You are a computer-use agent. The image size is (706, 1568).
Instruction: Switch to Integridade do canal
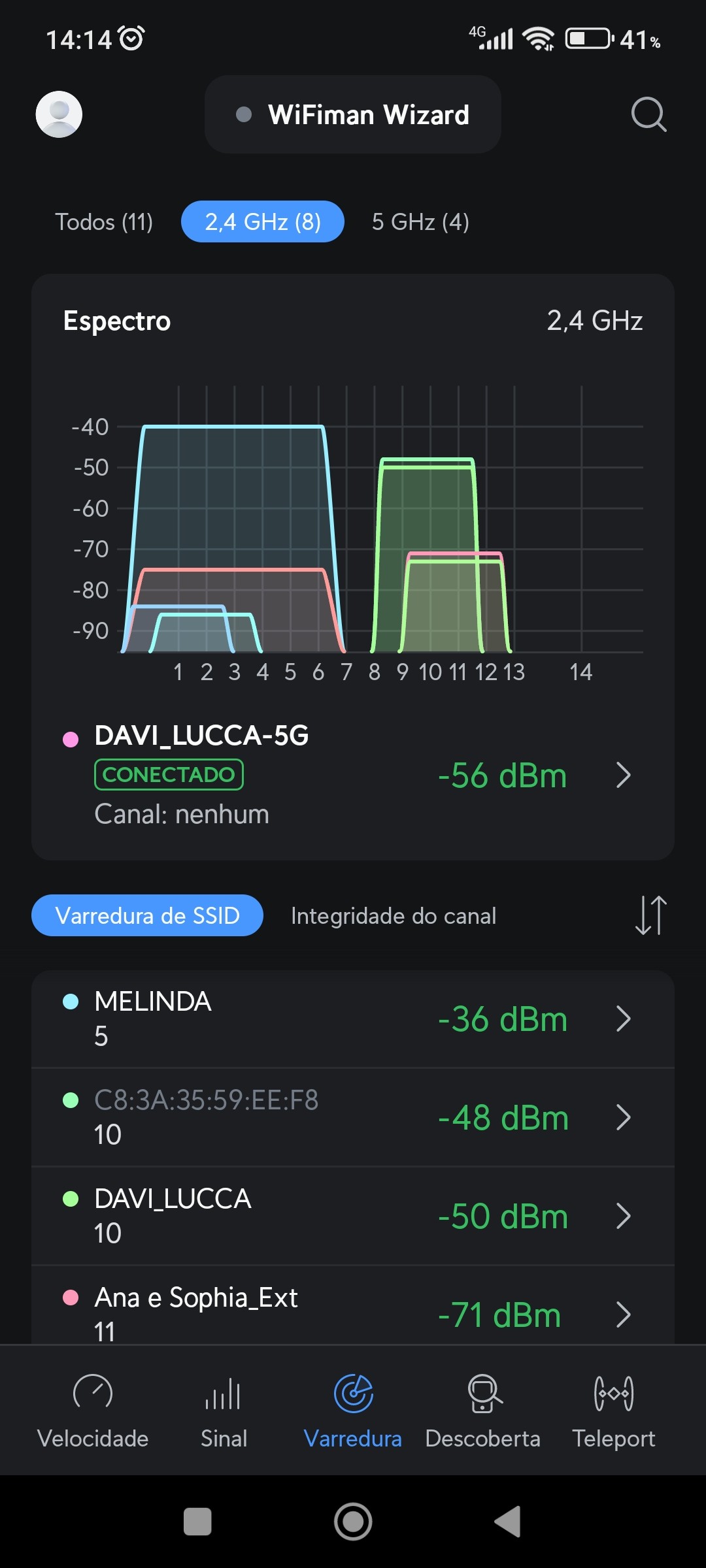[x=394, y=916]
